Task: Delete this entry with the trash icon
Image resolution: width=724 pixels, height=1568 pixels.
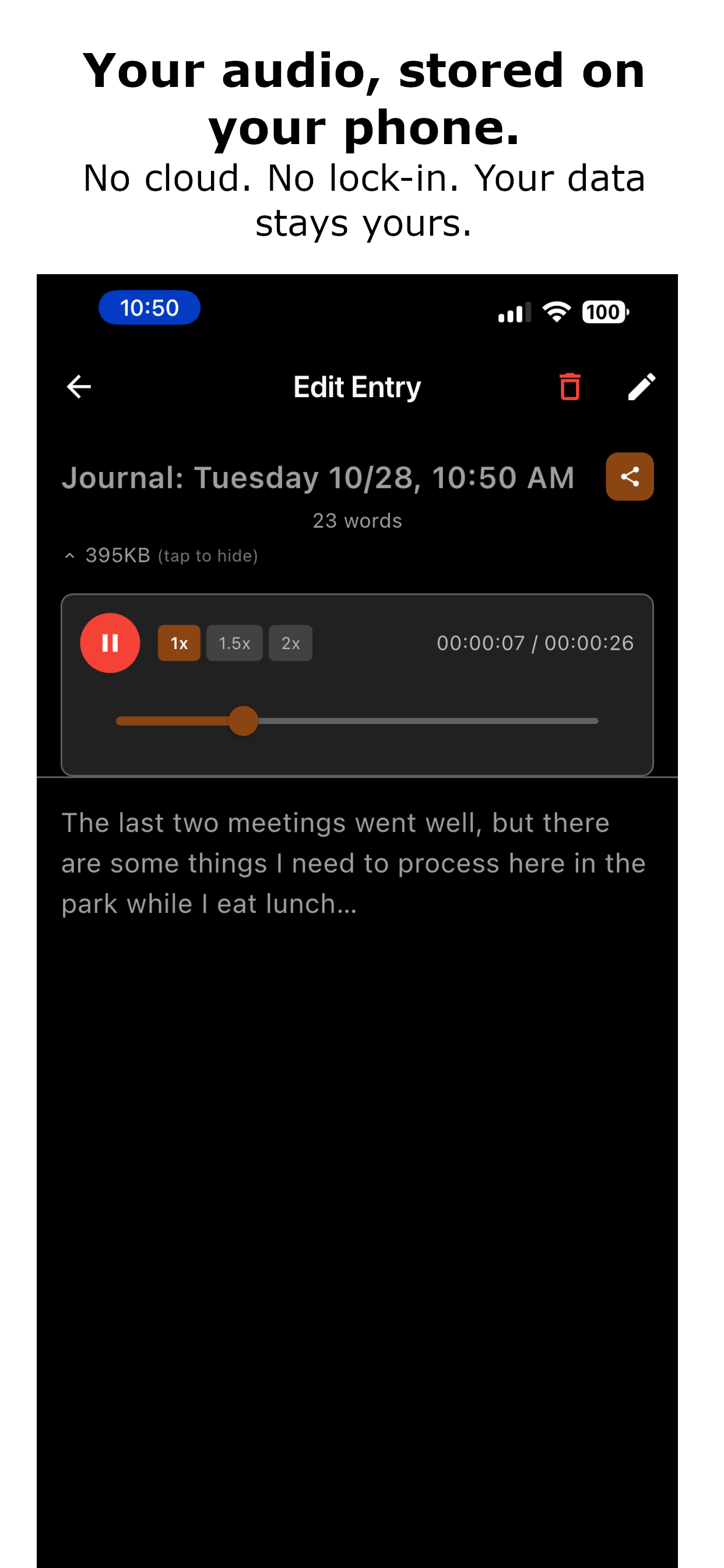Action: tap(570, 386)
